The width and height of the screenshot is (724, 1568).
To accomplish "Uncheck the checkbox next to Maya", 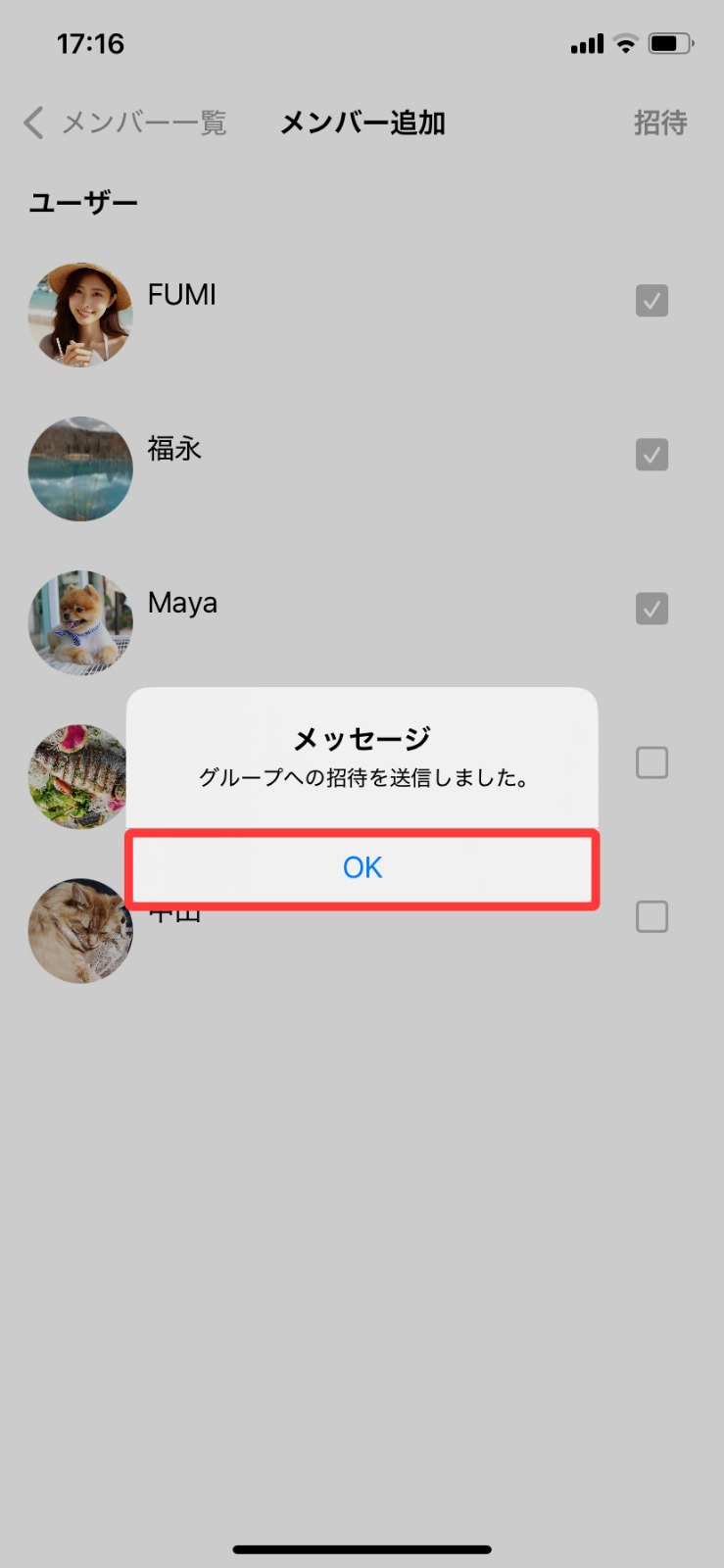I will coord(652,609).
